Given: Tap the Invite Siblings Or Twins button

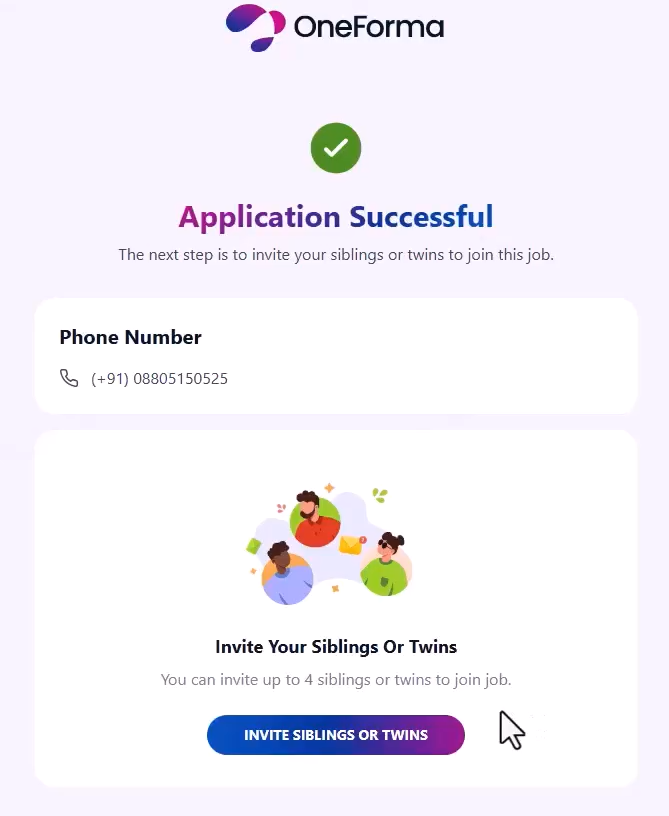Looking at the screenshot, I should point(335,735).
